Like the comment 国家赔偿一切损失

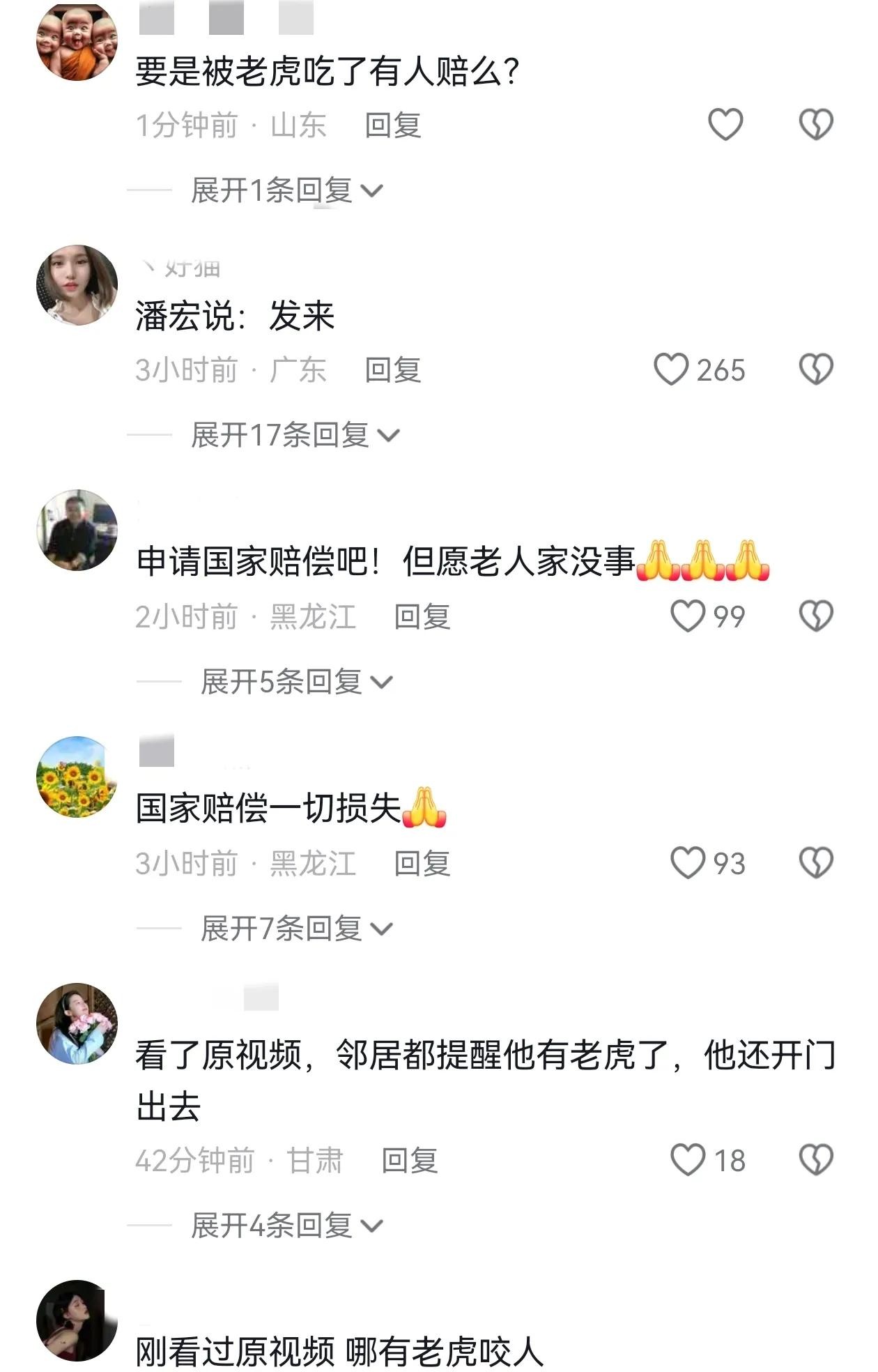point(688,863)
